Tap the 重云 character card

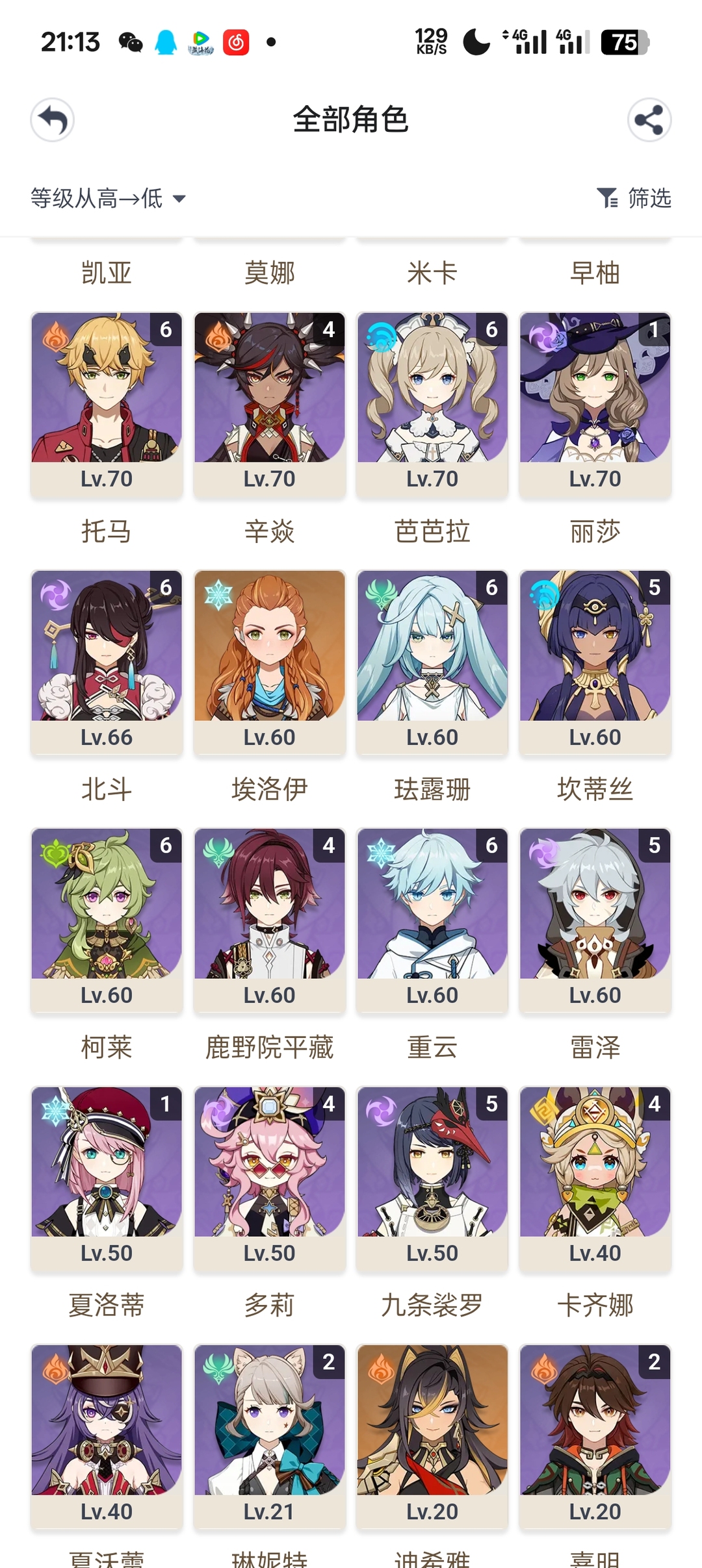click(x=432, y=920)
